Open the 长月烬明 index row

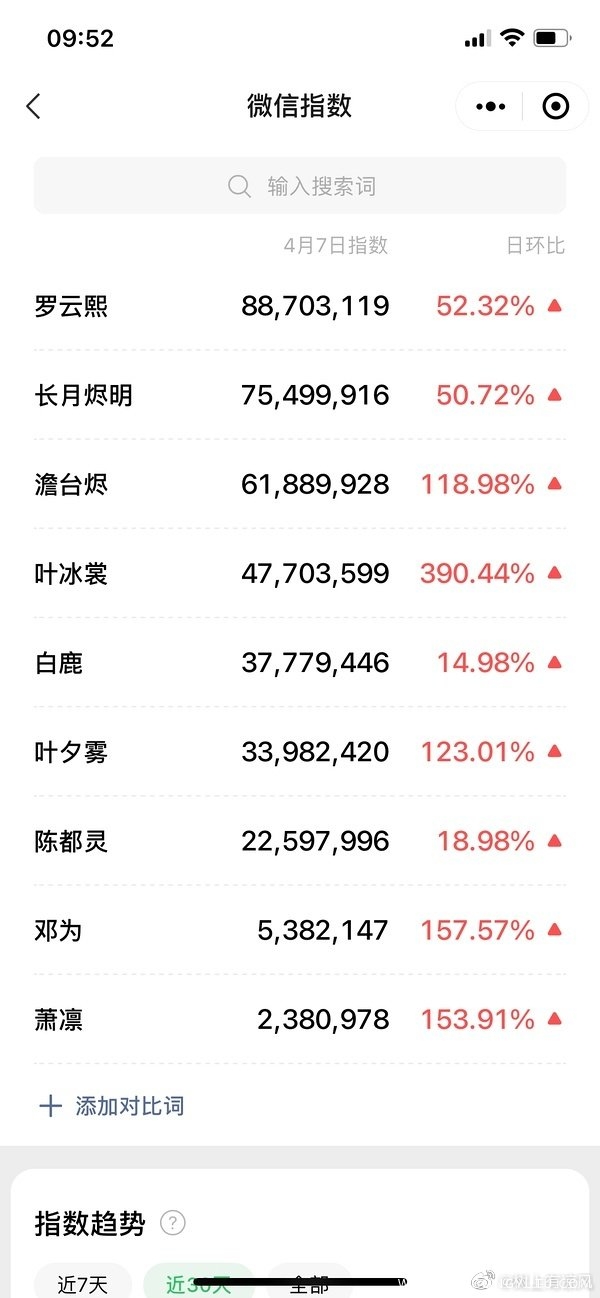(x=300, y=395)
